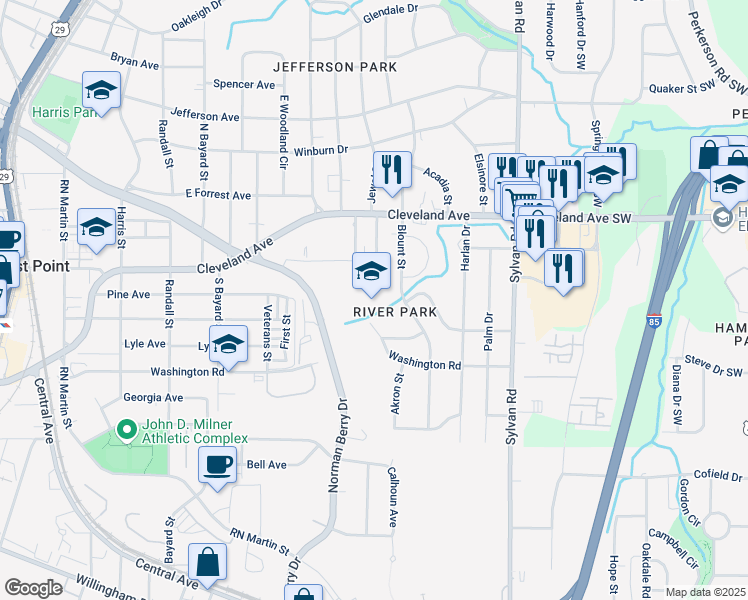This screenshot has width=748, height=600.
Task: Open the Google logo link
Action: (34, 588)
